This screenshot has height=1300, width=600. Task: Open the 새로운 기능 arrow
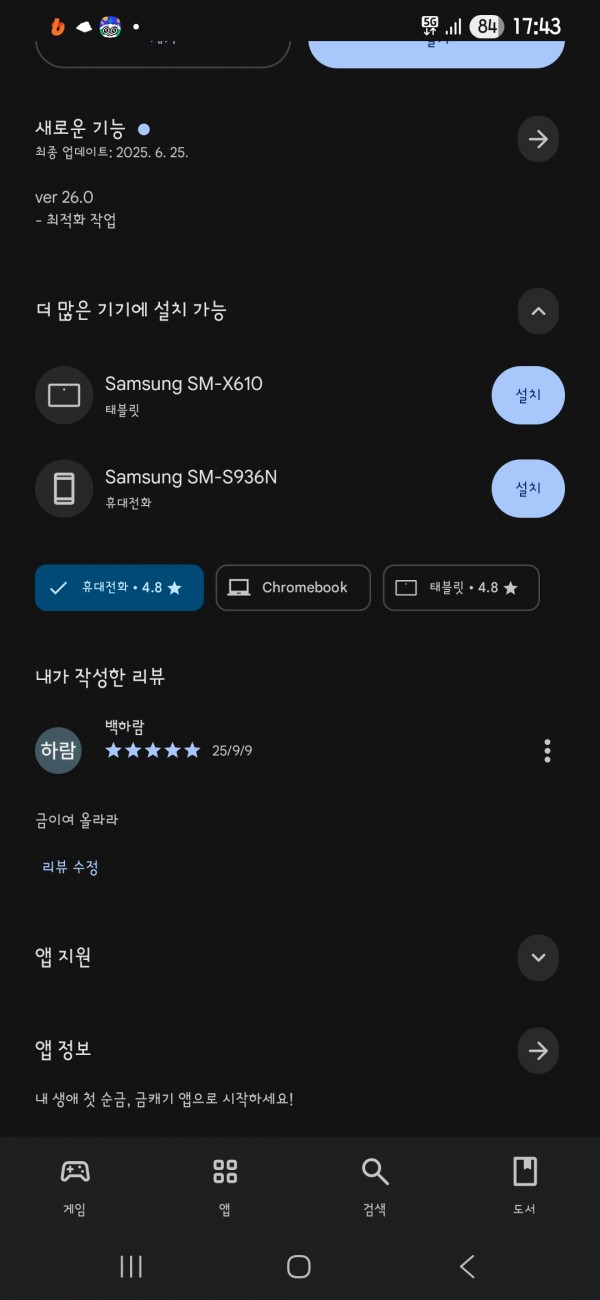(x=538, y=139)
